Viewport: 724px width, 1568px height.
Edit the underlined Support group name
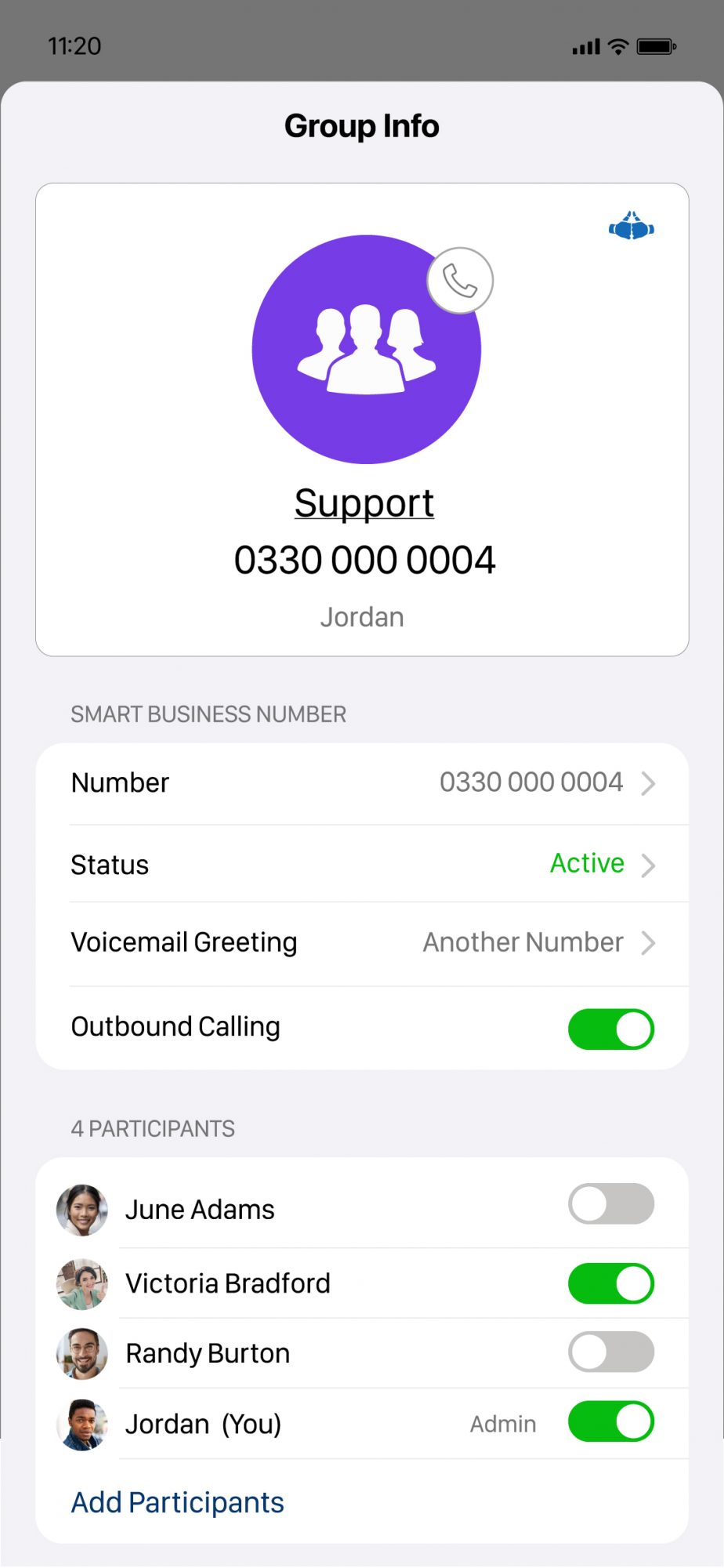tap(364, 503)
